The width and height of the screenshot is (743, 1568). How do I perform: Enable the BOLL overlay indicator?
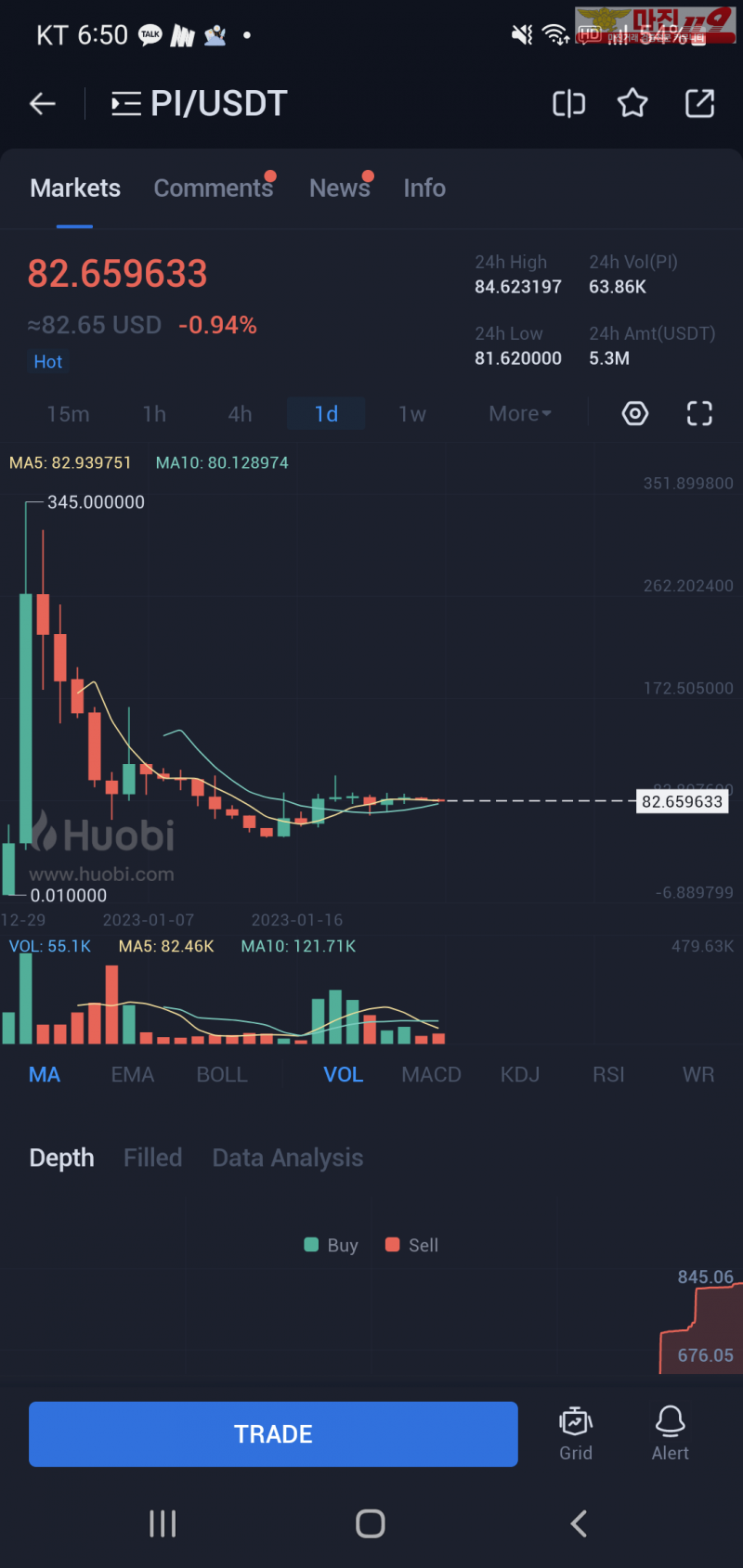222,1075
